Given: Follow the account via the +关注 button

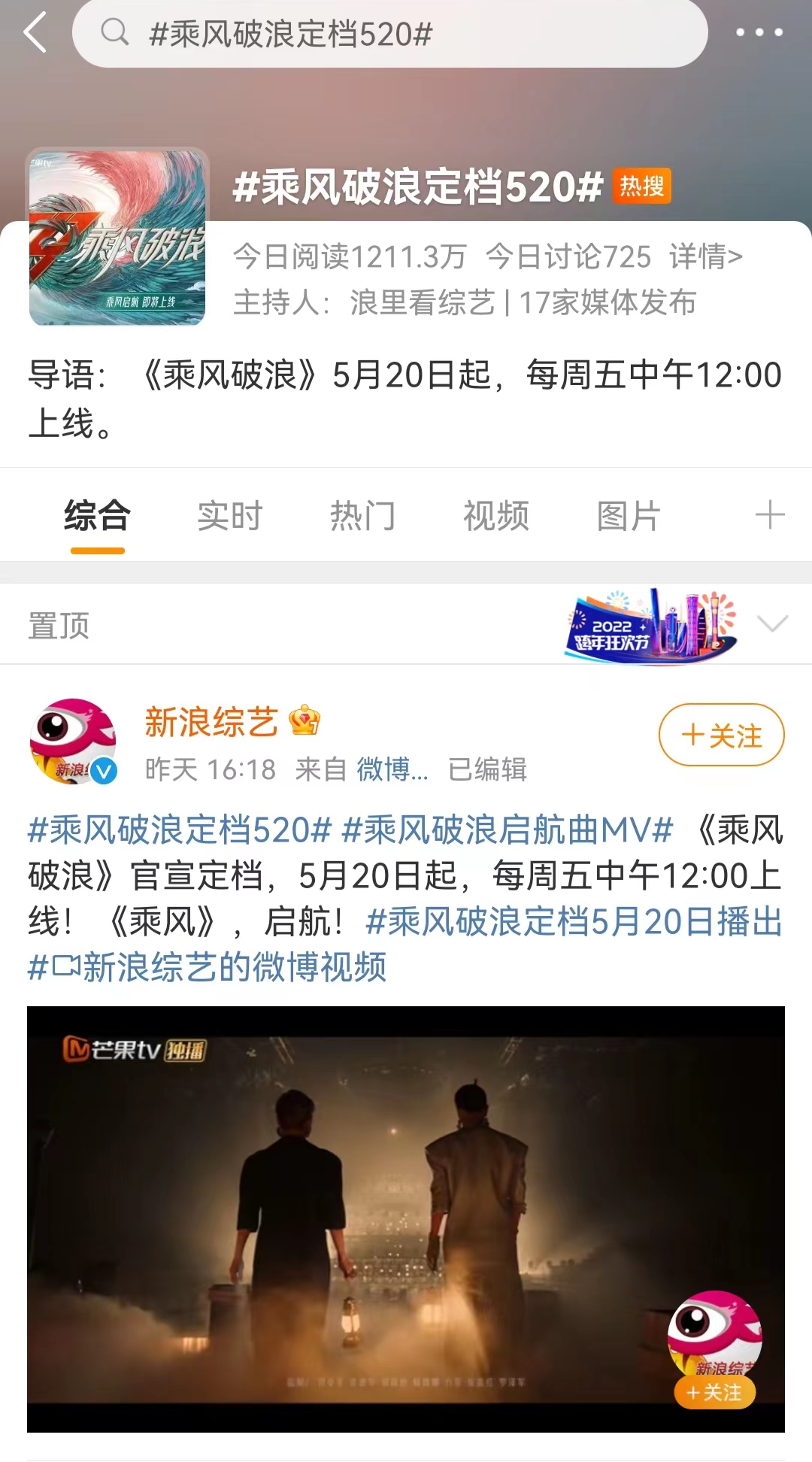Looking at the screenshot, I should coord(720,736).
